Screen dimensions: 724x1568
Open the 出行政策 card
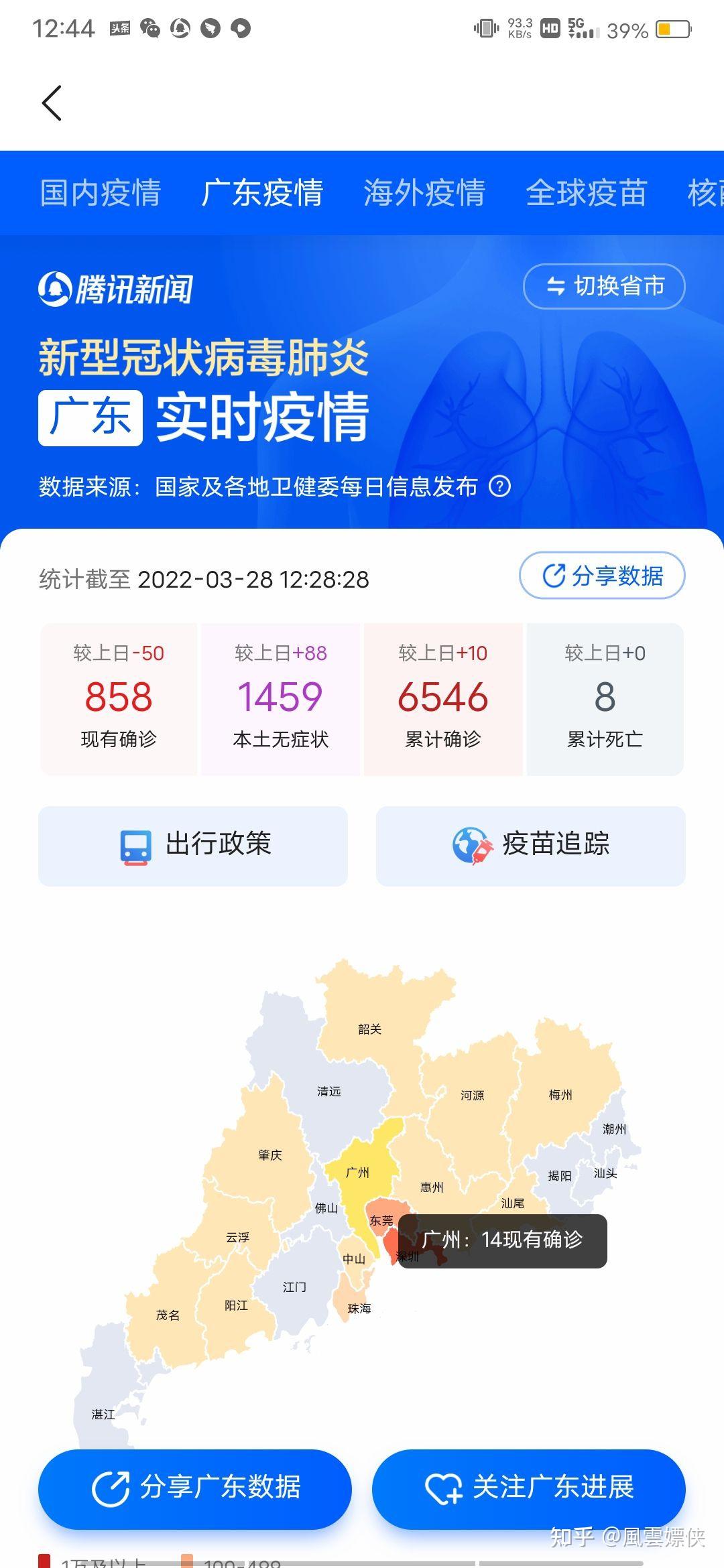point(193,846)
